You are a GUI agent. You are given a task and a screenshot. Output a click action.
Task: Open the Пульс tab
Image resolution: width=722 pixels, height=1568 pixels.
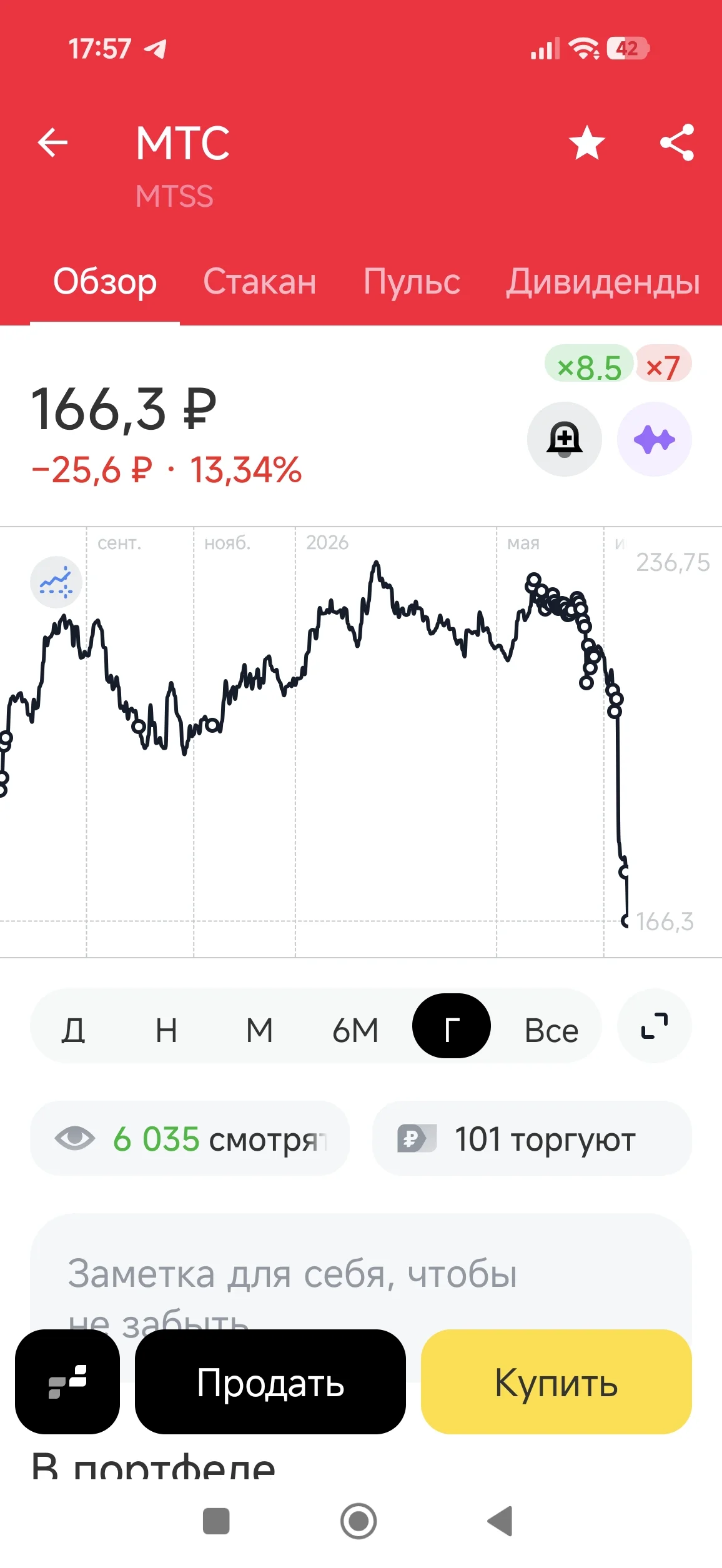pyautogui.click(x=412, y=282)
